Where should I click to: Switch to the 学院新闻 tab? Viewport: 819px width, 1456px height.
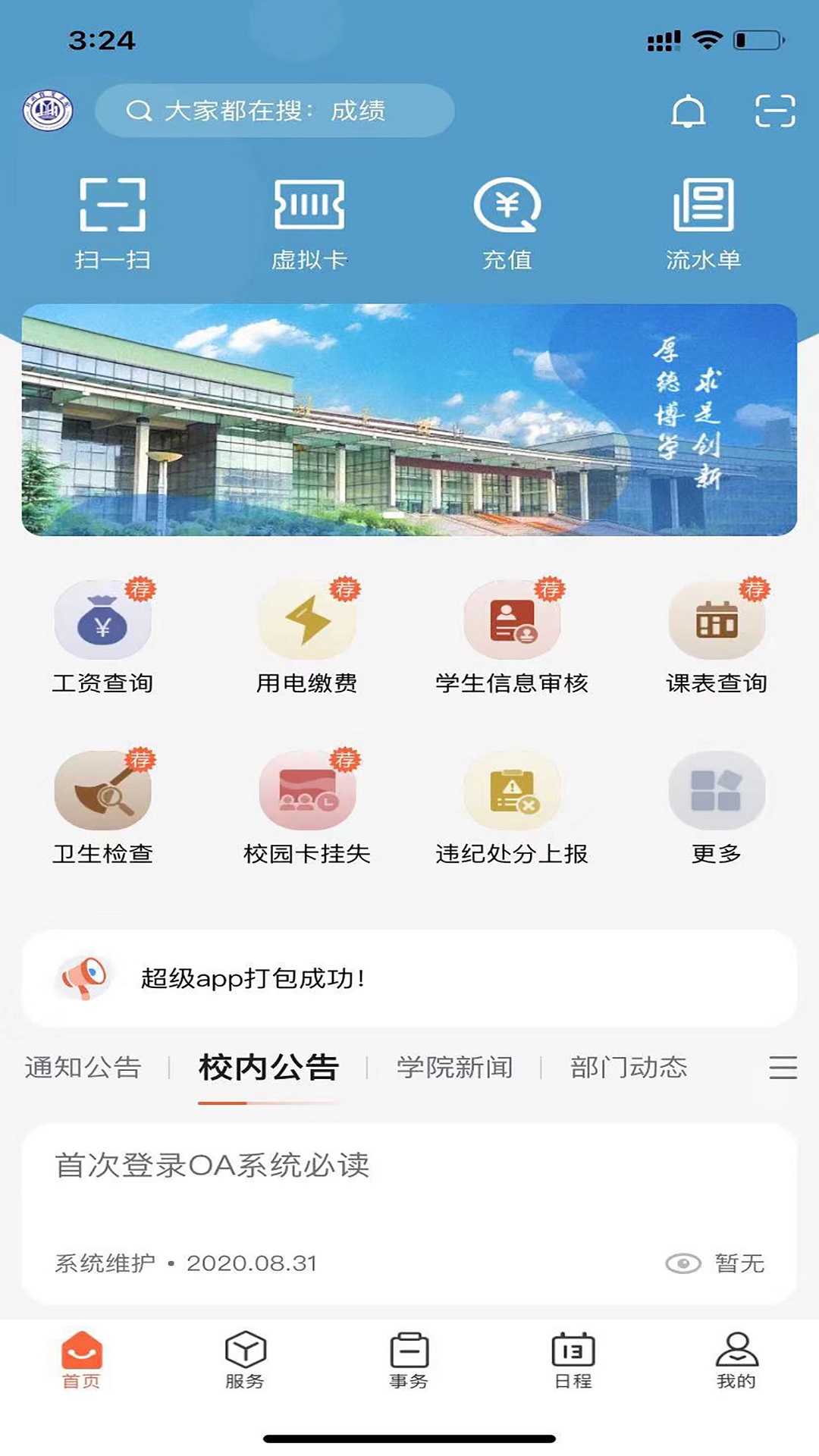point(453,1067)
